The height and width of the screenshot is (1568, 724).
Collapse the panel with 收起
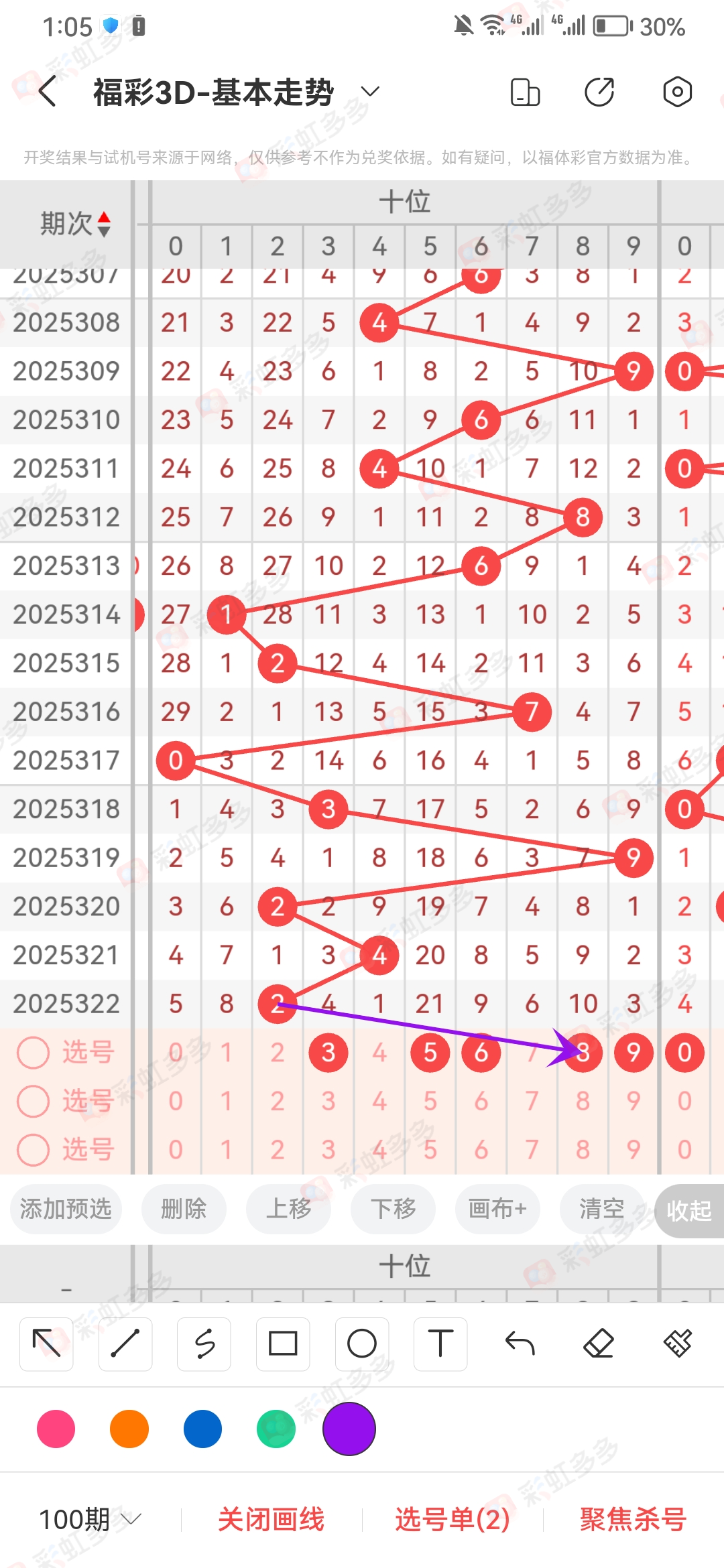pos(688,1211)
